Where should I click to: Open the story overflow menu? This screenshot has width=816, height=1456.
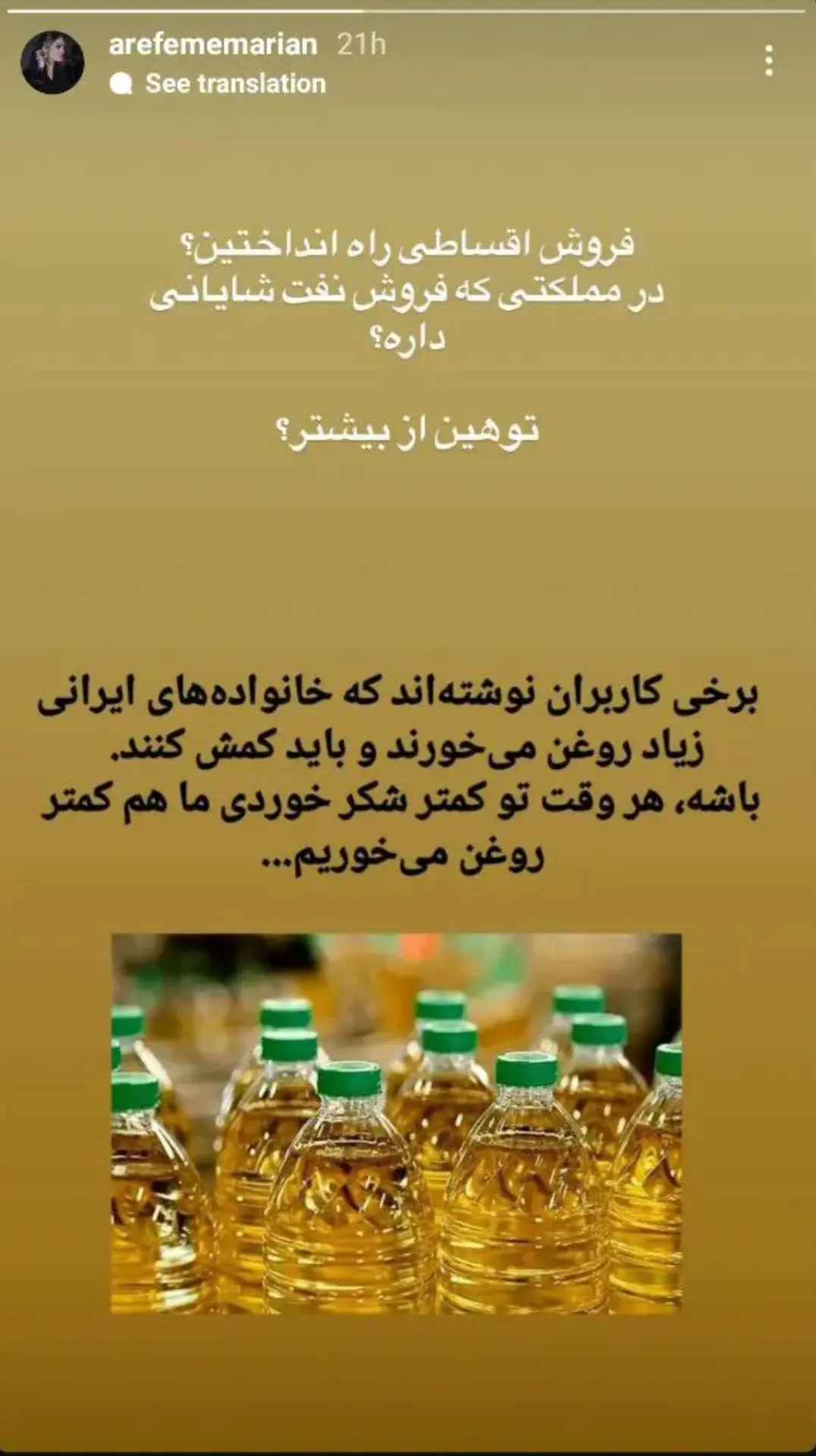[x=769, y=61]
